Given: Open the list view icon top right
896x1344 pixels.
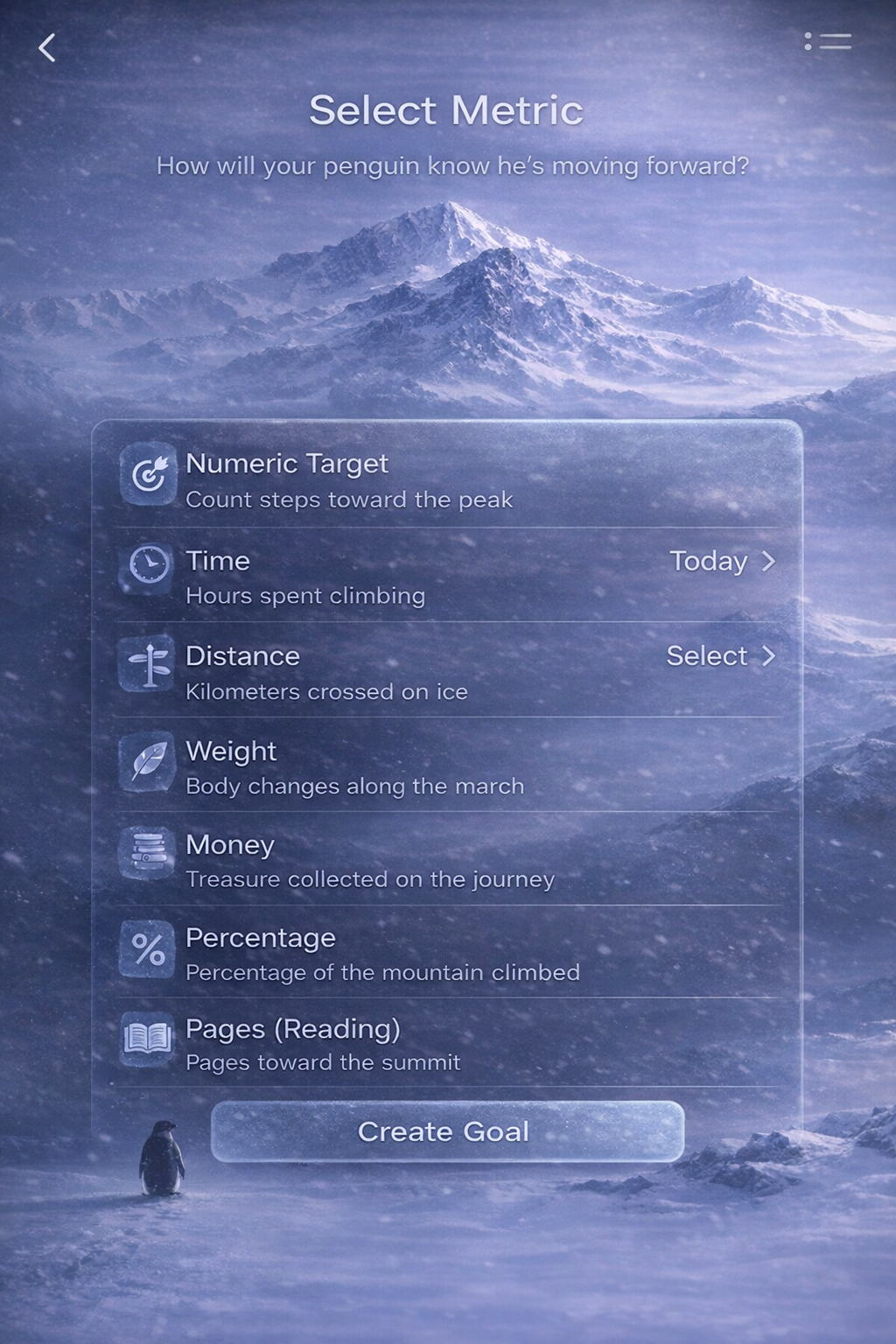Looking at the screenshot, I should pos(829,41).
